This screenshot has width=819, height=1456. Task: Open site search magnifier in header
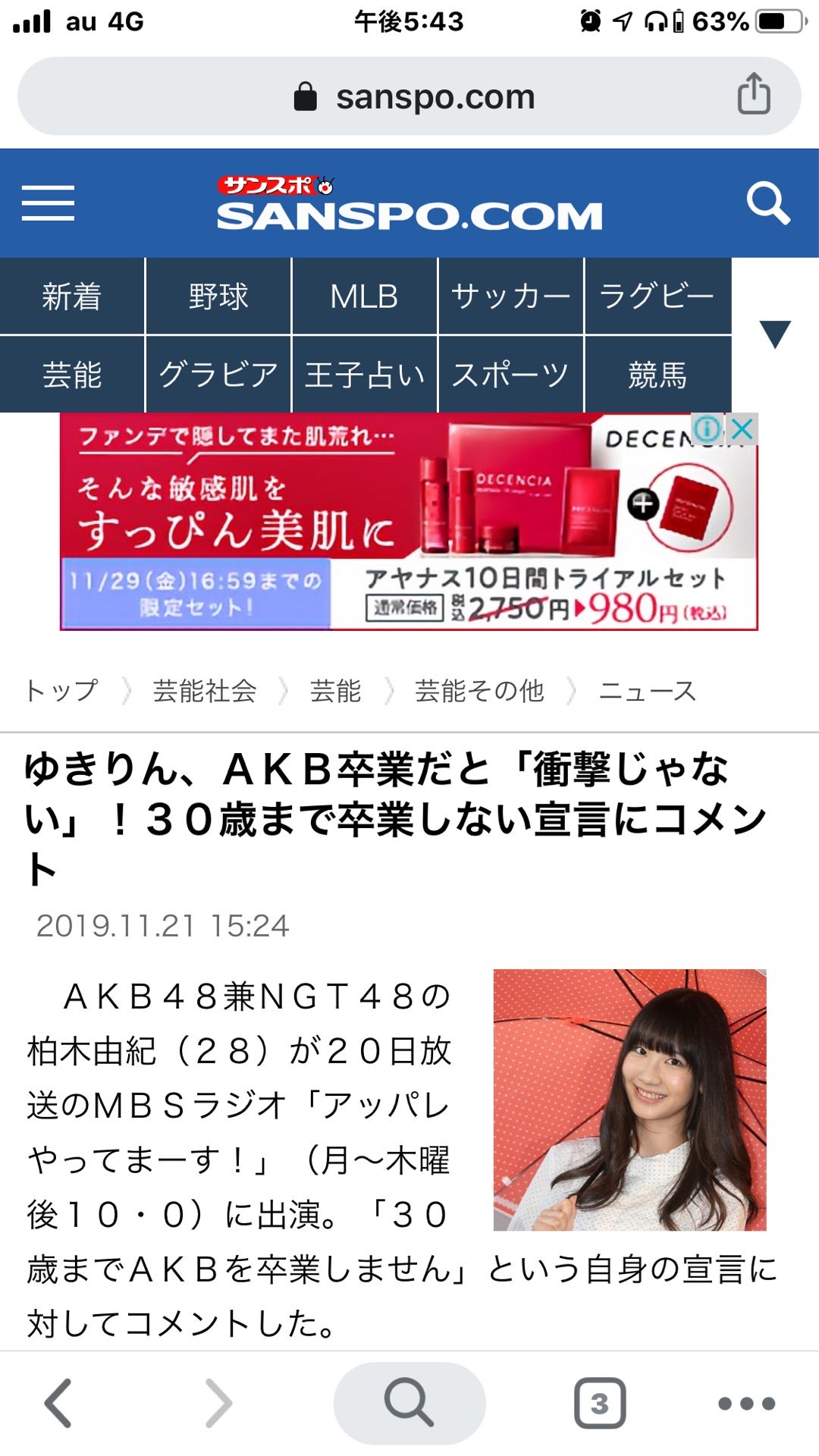coord(767,203)
